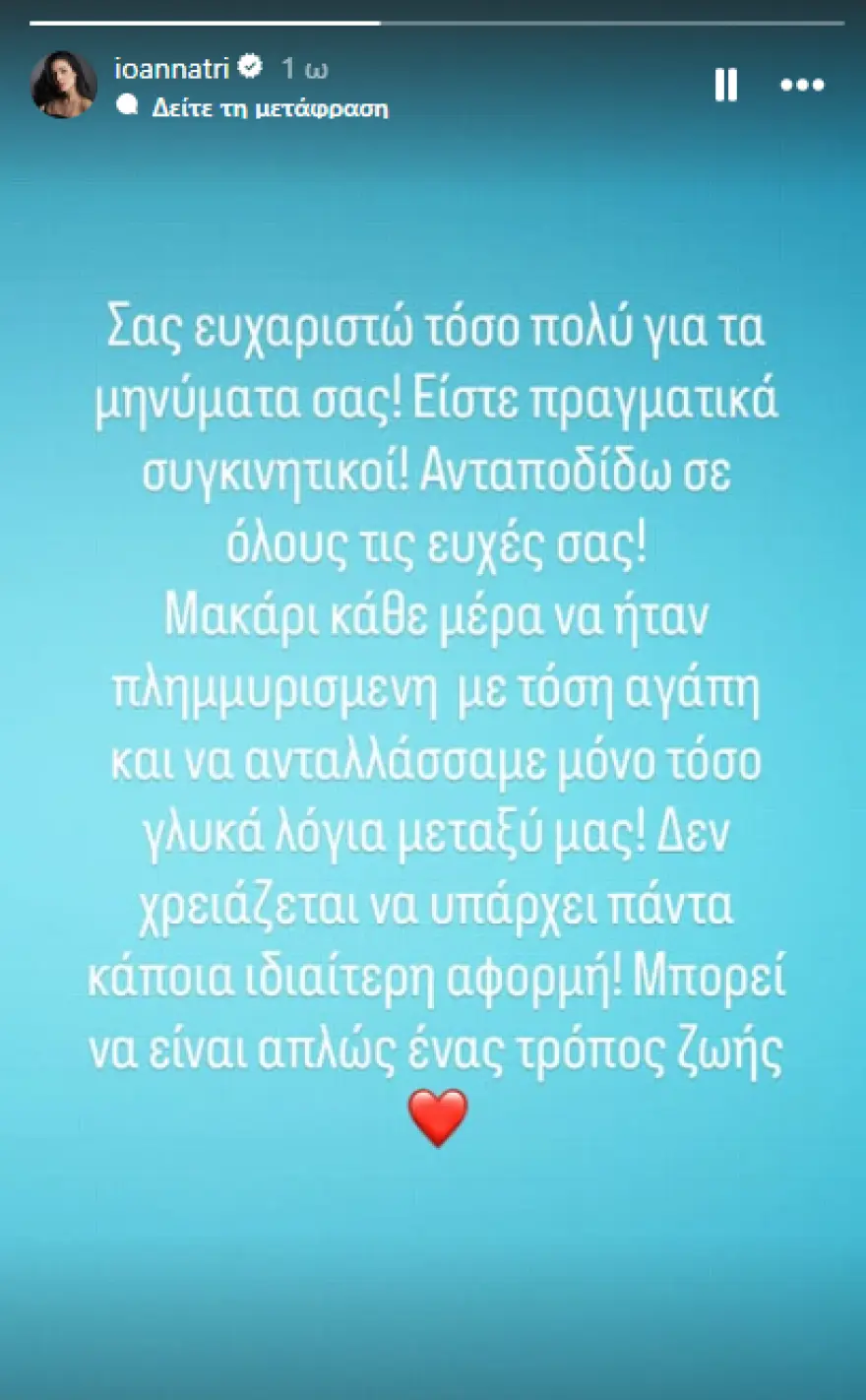Pause the story playback

click(725, 86)
